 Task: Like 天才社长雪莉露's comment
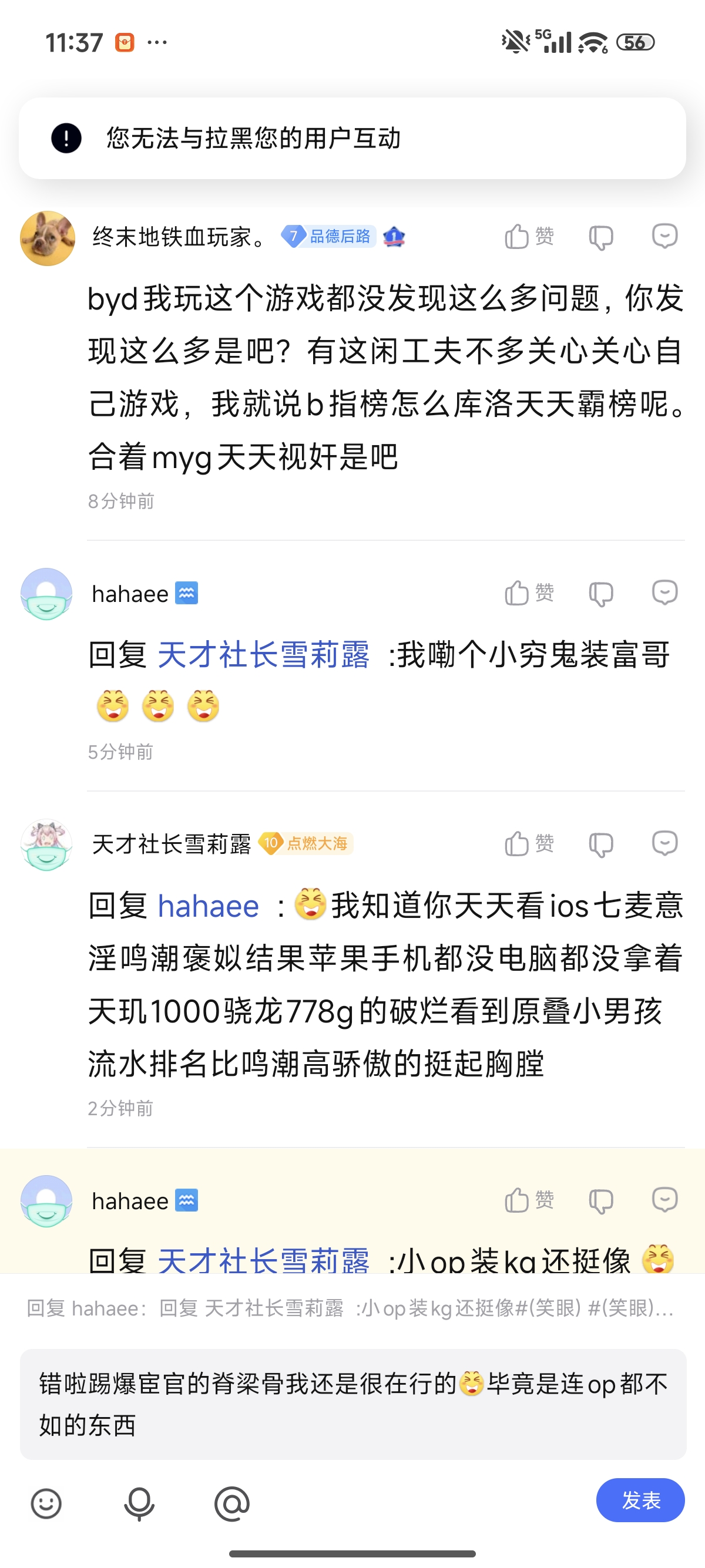[x=528, y=844]
